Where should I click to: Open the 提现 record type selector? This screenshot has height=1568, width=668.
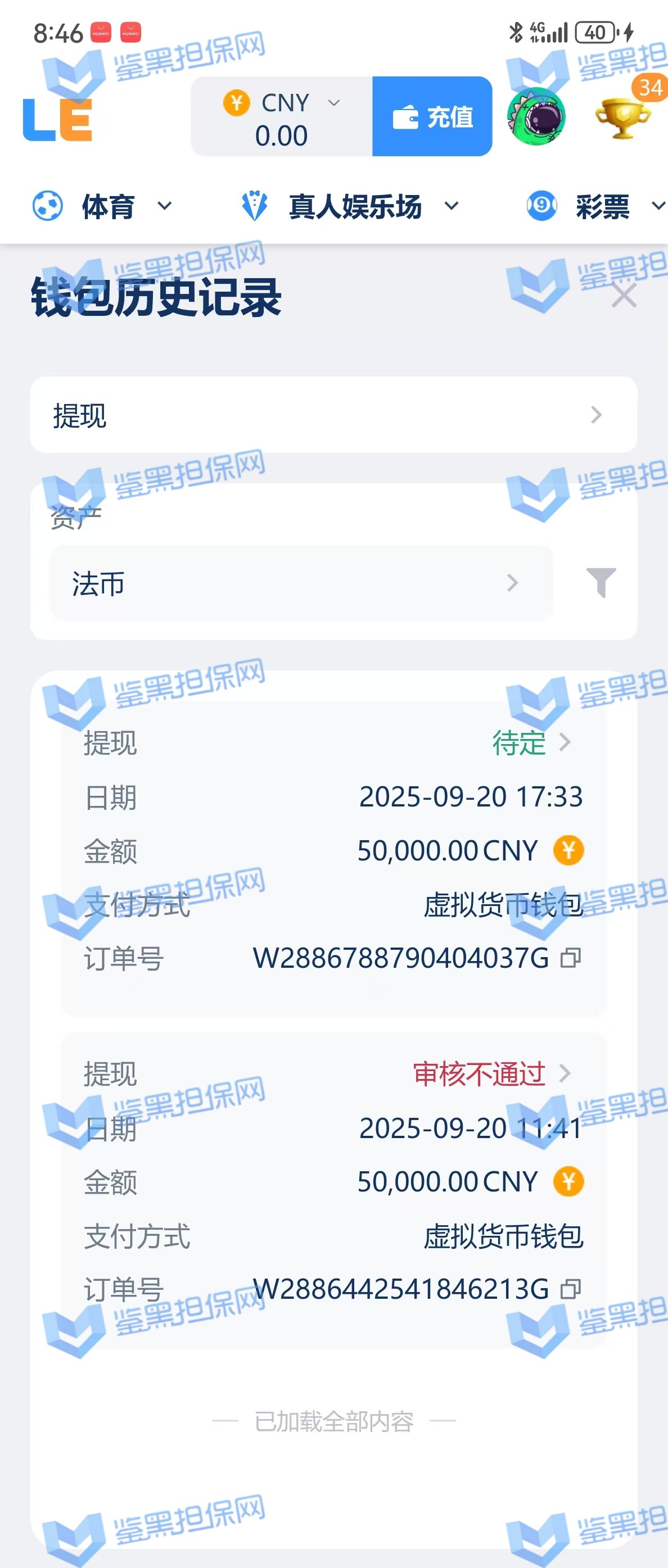point(333,415)
